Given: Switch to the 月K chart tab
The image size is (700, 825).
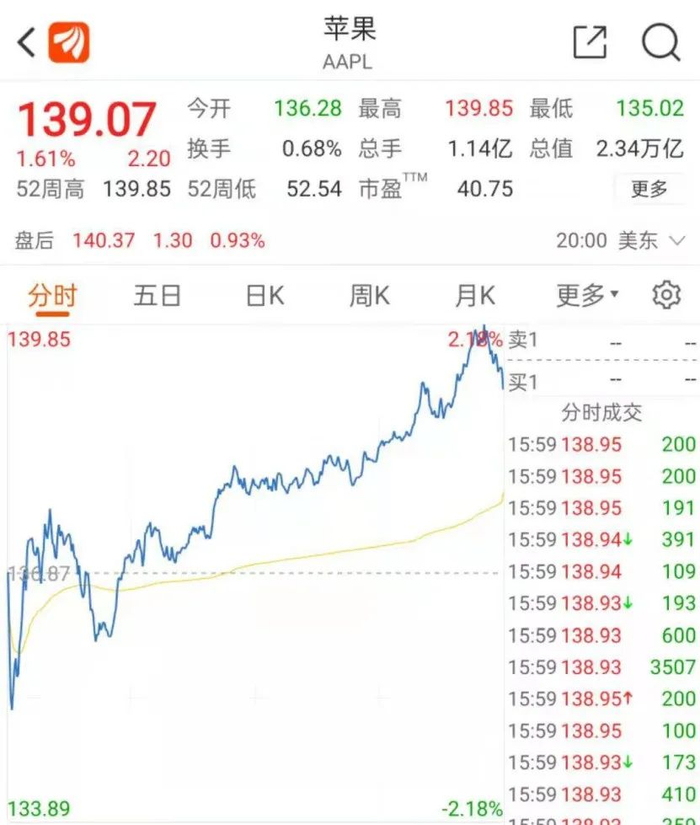Looking at the screenshot, I should pos(475,296).
